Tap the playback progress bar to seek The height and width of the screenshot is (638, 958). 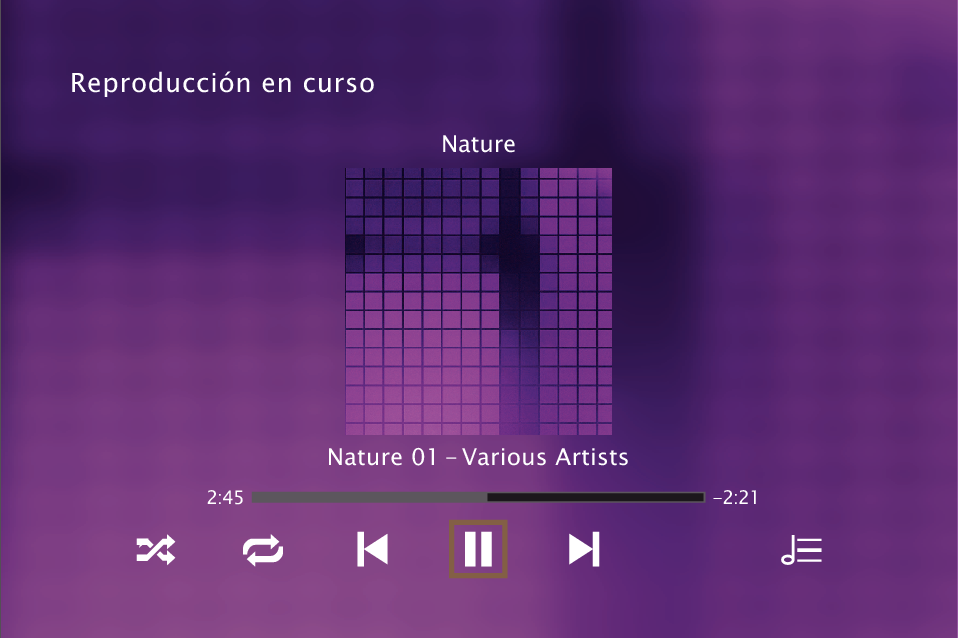(x=478, y=497)
